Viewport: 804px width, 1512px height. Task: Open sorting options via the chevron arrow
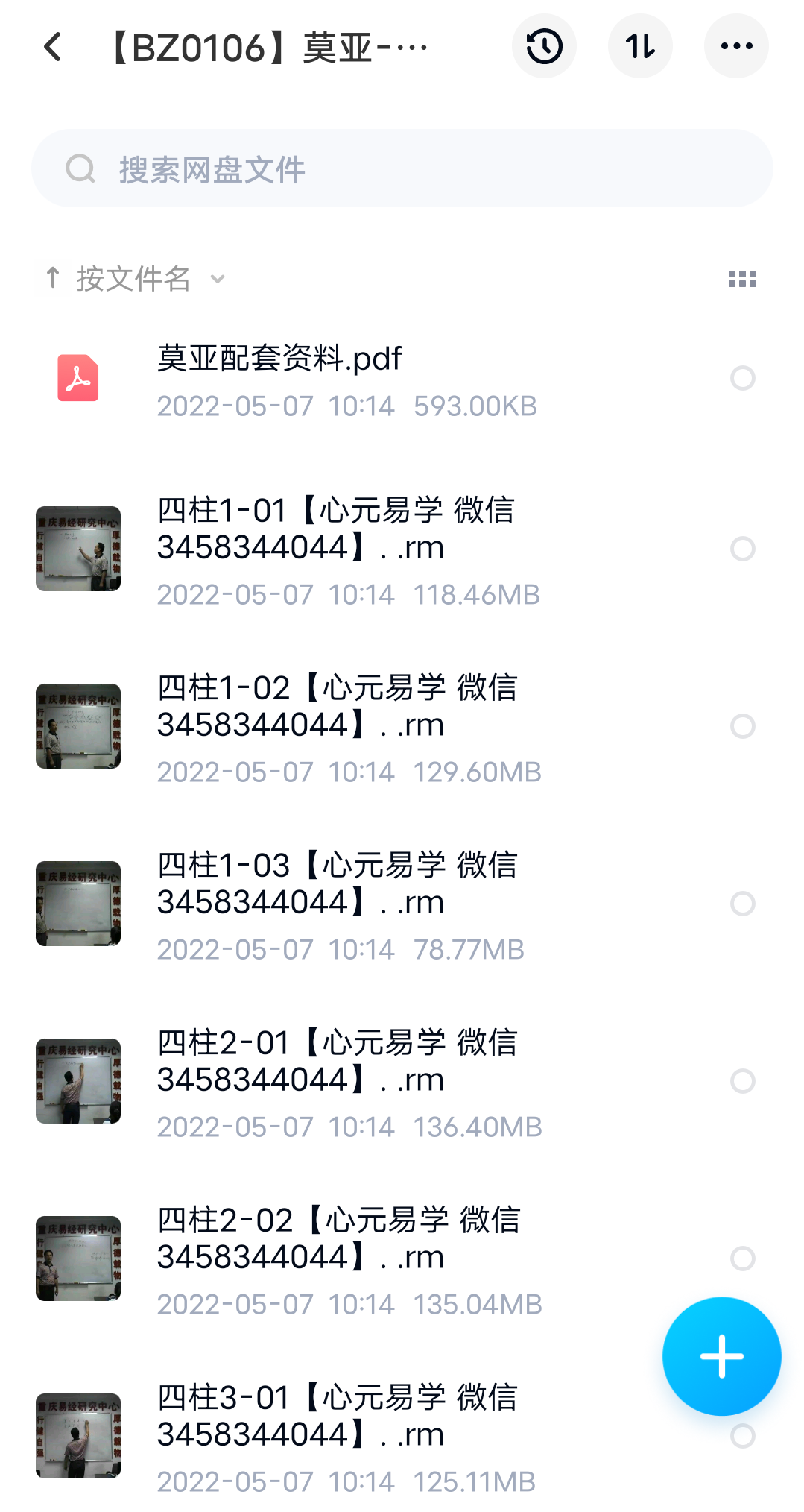coord(217,280)
